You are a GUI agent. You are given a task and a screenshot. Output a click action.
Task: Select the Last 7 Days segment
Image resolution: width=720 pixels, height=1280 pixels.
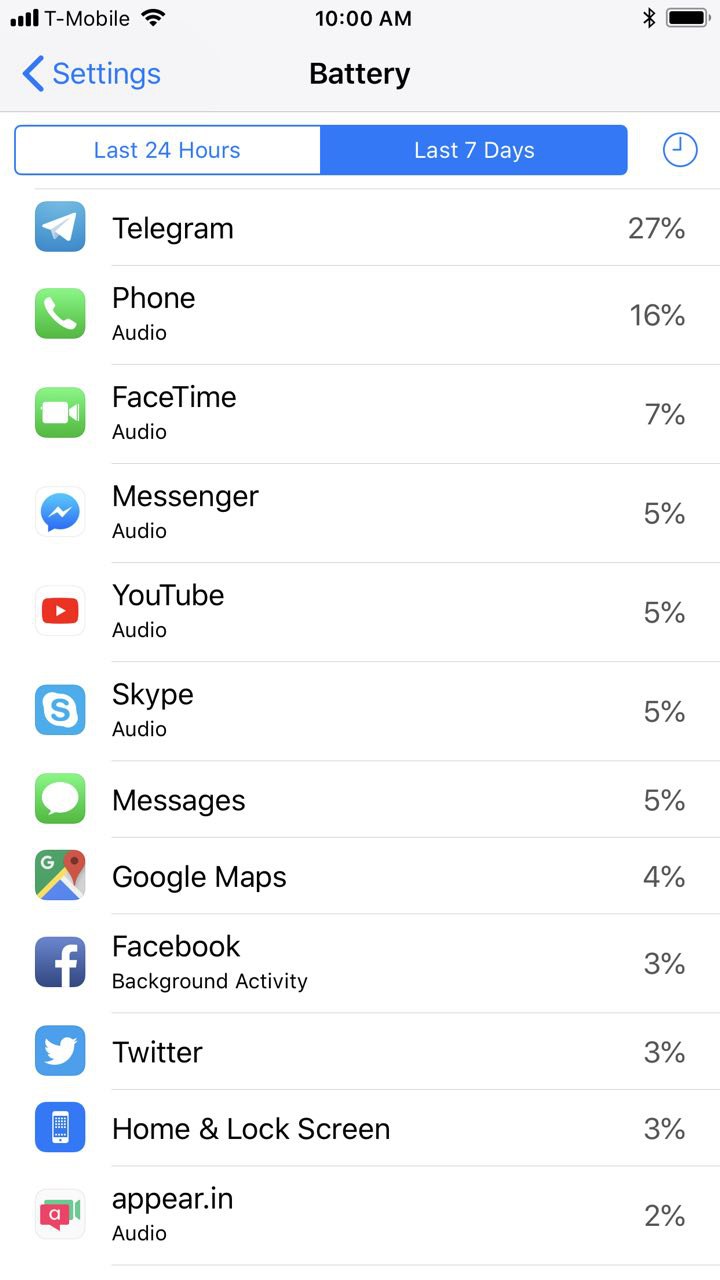click(474, 150)
